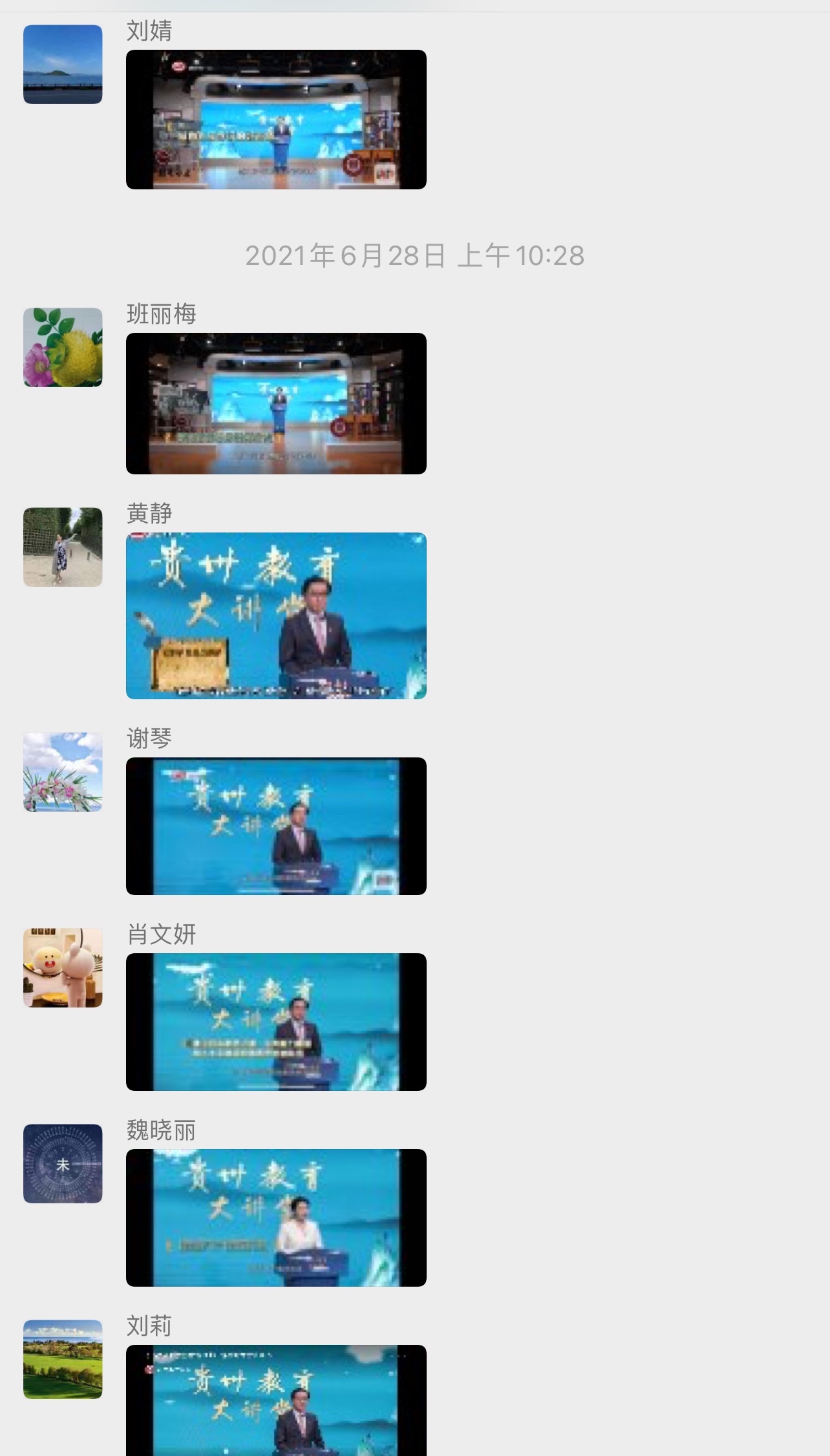Tap 魏晓丽's dark blue avatar
Image resolution: width=830 pixels, height=1456 pixels.
click(63, 1163)
